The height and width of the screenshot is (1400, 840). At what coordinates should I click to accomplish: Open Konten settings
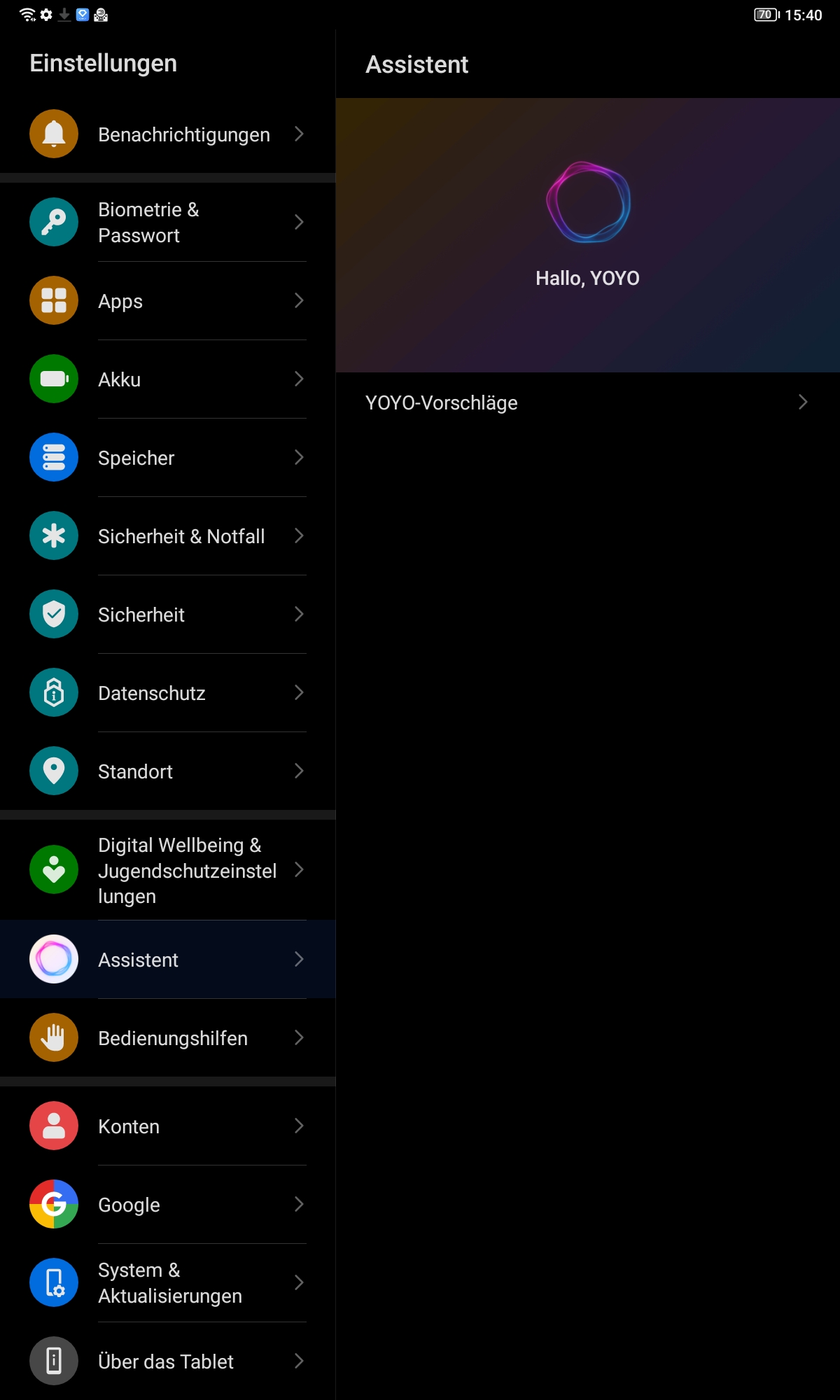pyautogui.click(x=167, y=1126)
